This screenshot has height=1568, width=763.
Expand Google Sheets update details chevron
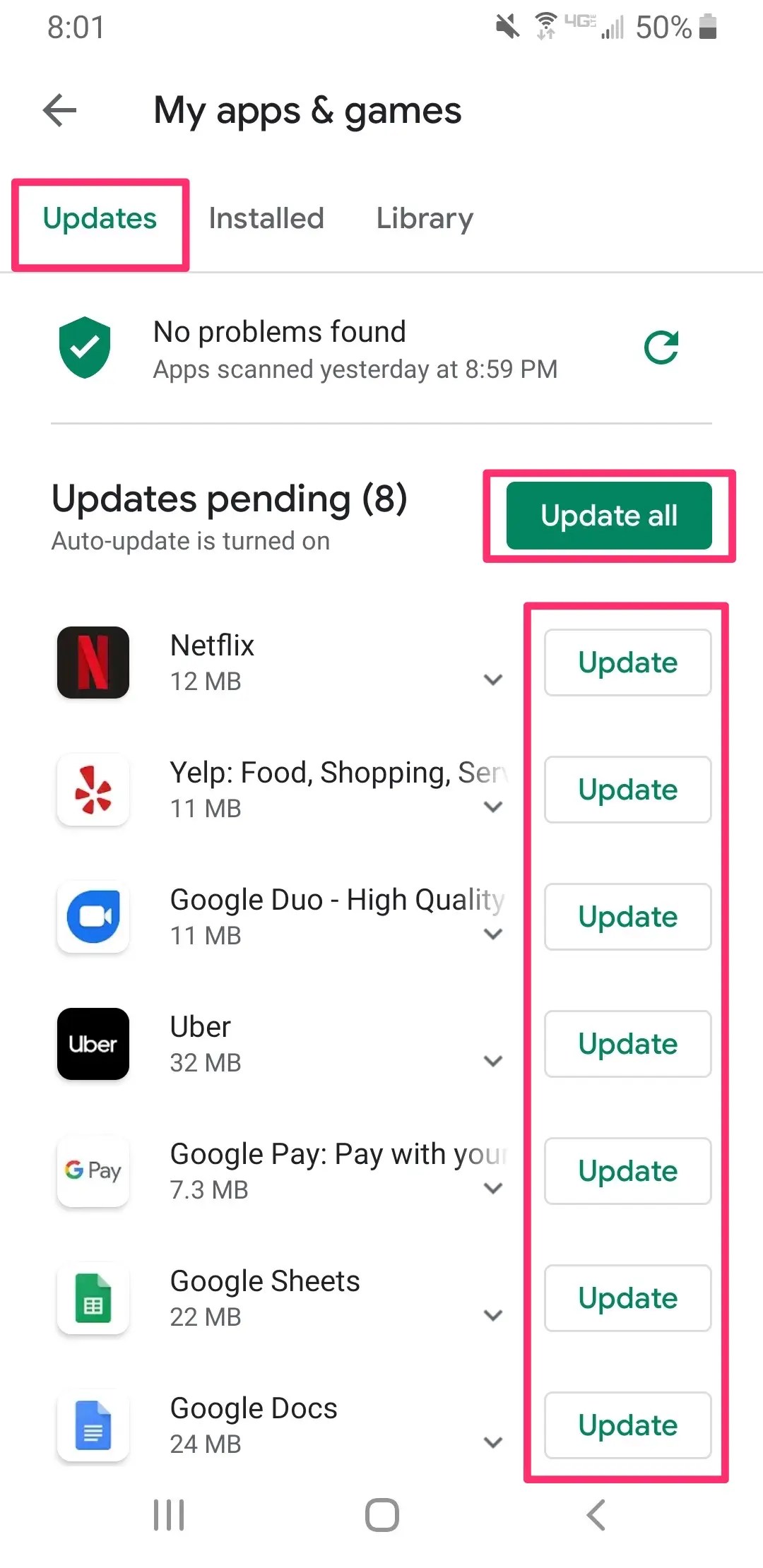[x=493, y=1315]
